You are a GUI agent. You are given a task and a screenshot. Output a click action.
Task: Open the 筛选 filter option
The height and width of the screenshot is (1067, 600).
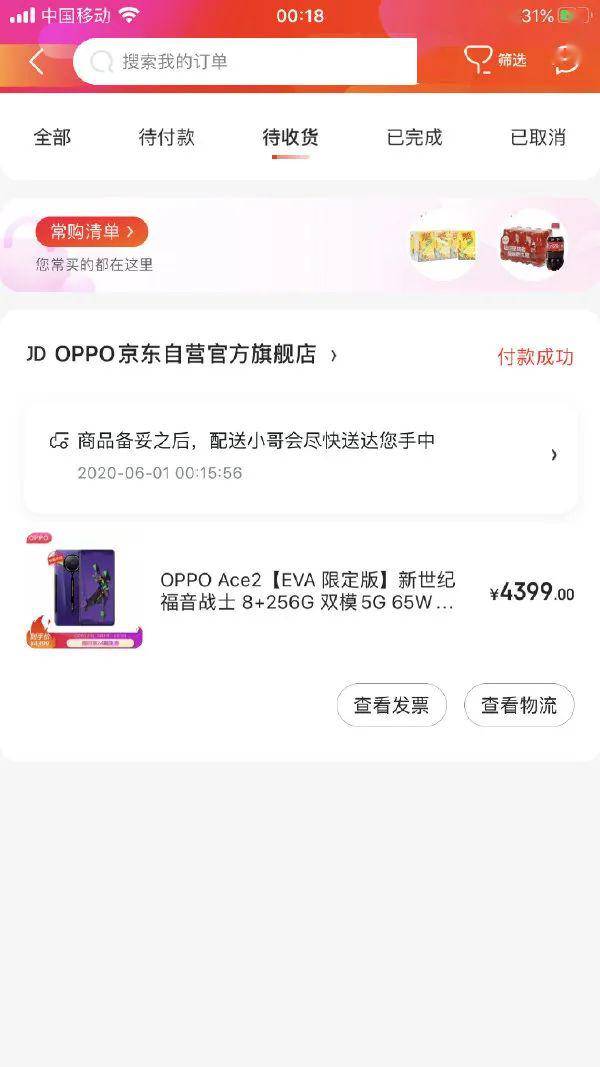coord(496,60)
